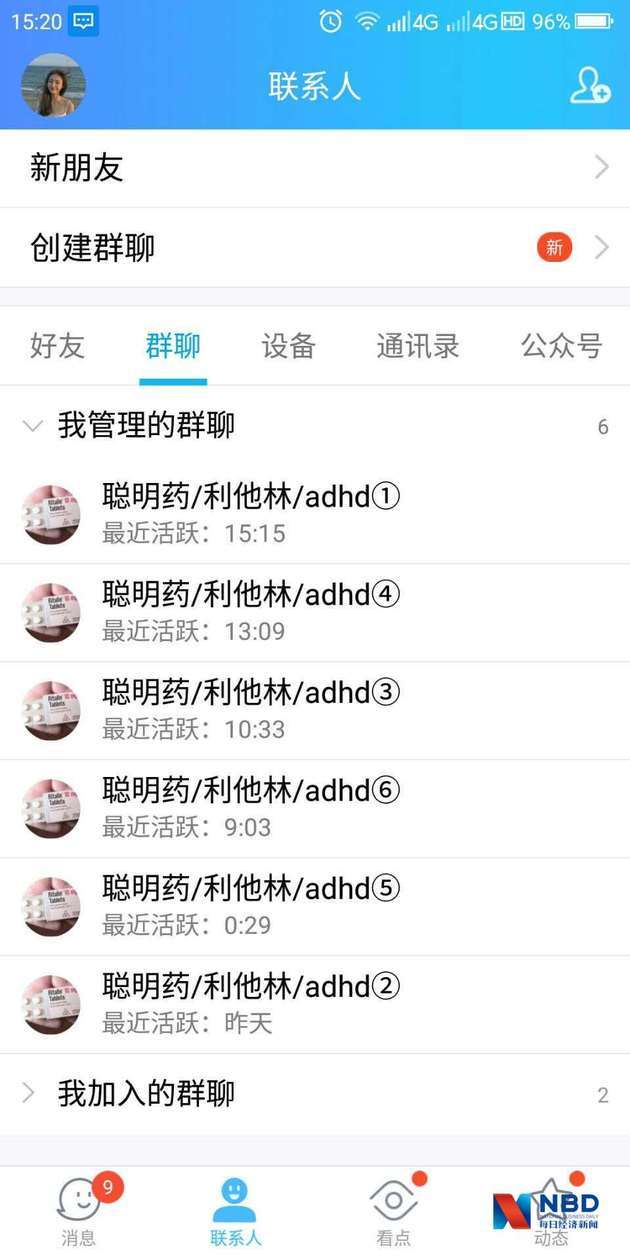Go to the 通讯录 tab
The width and height of the screenshot is (630, 1260).
(418, 347)
